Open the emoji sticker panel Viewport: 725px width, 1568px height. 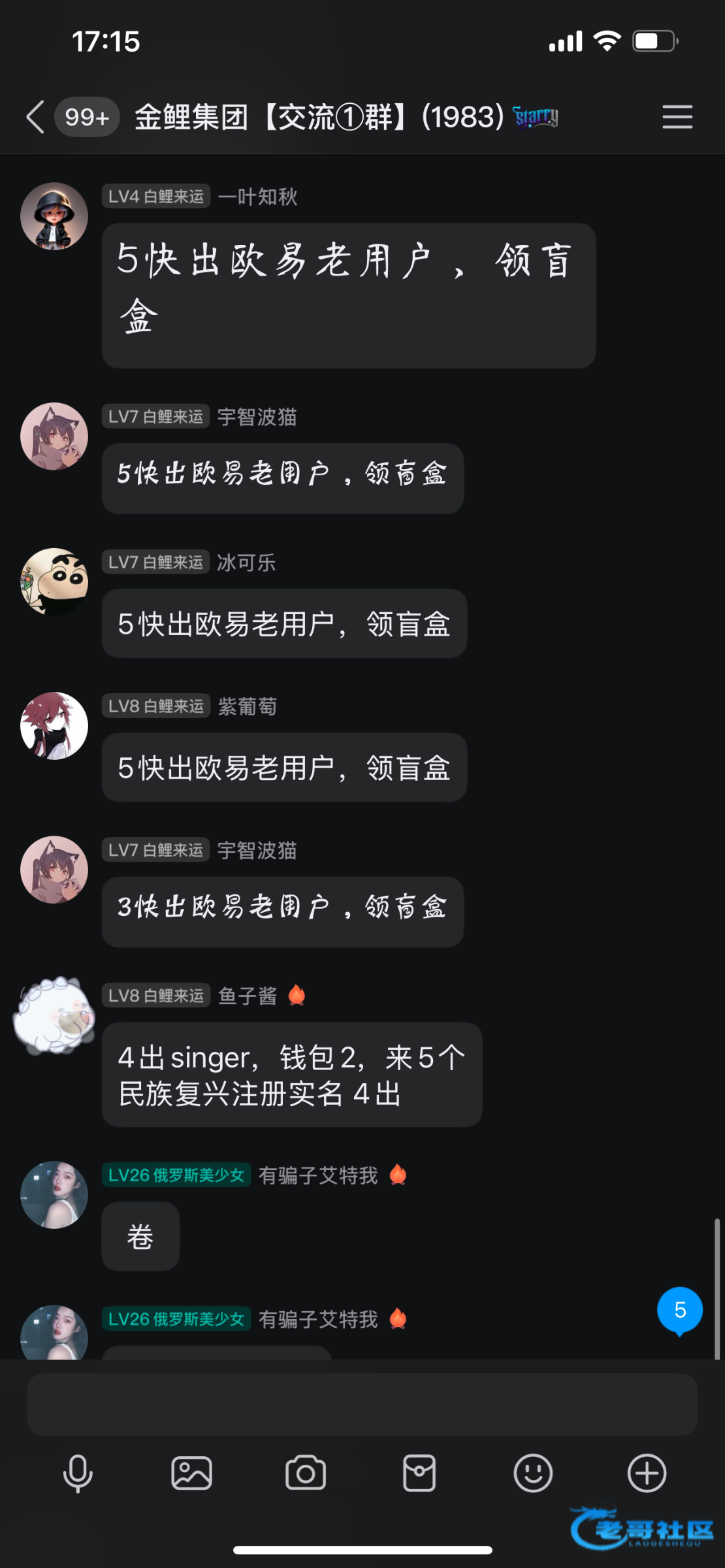click(x=533, y=1474)
